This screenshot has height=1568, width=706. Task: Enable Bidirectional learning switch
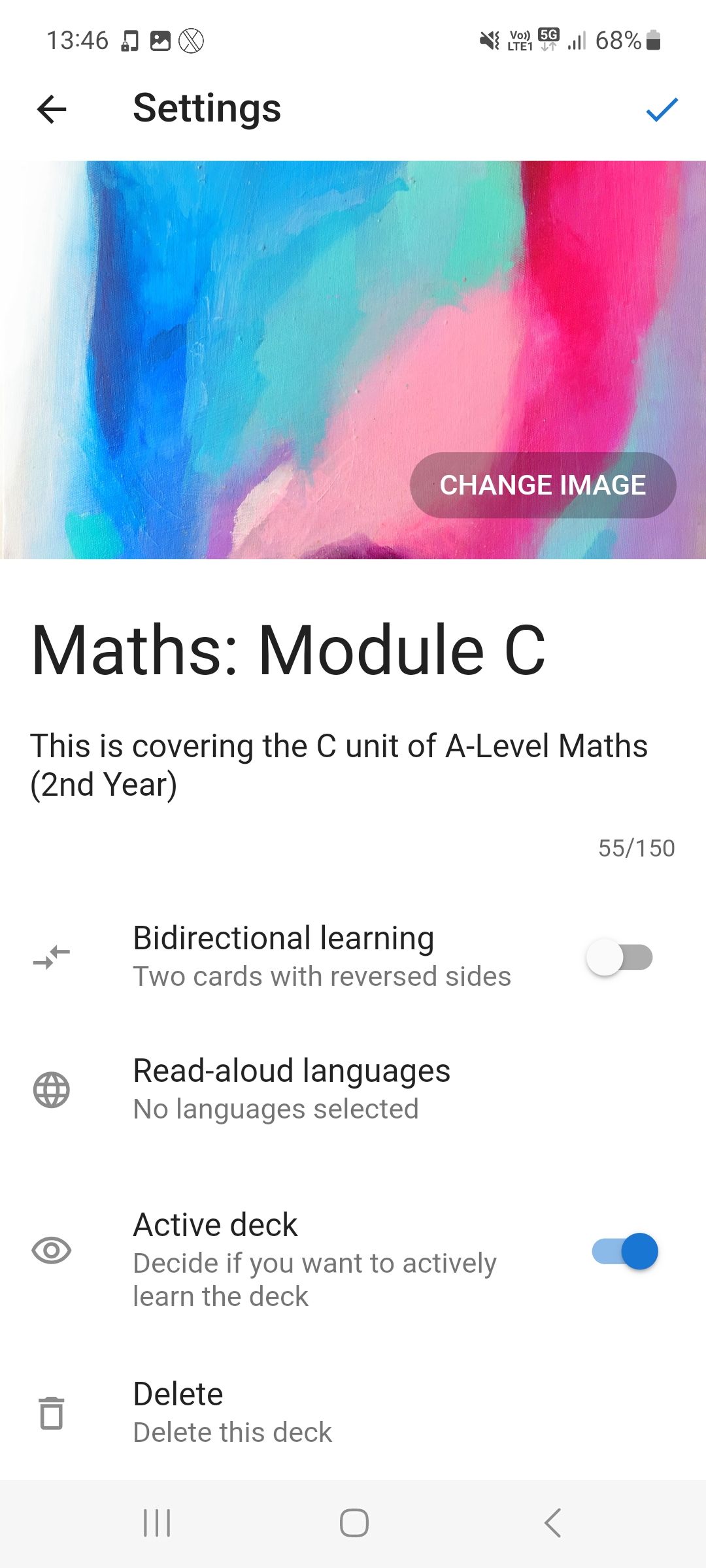coord(620,958)
